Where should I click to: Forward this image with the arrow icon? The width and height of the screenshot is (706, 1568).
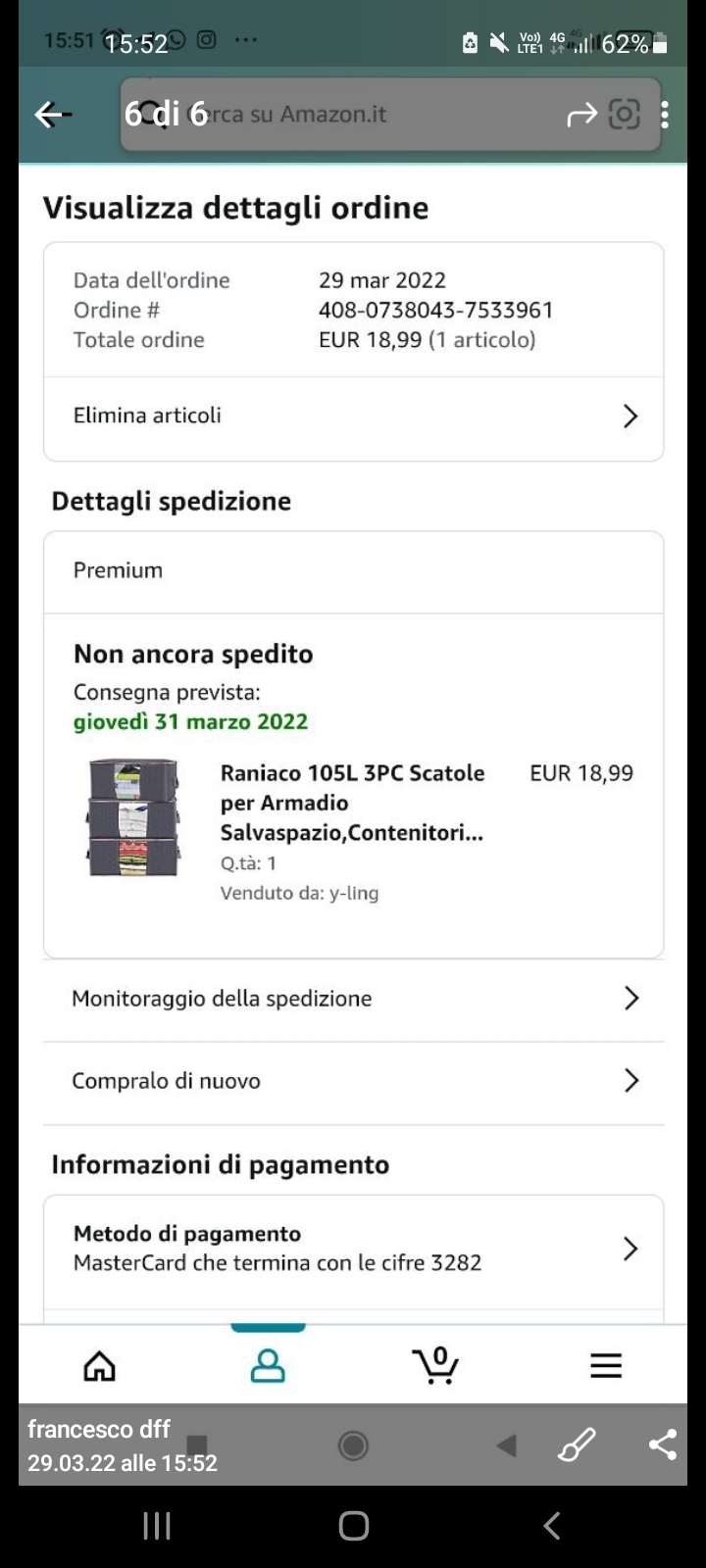(x=581, y=116)
